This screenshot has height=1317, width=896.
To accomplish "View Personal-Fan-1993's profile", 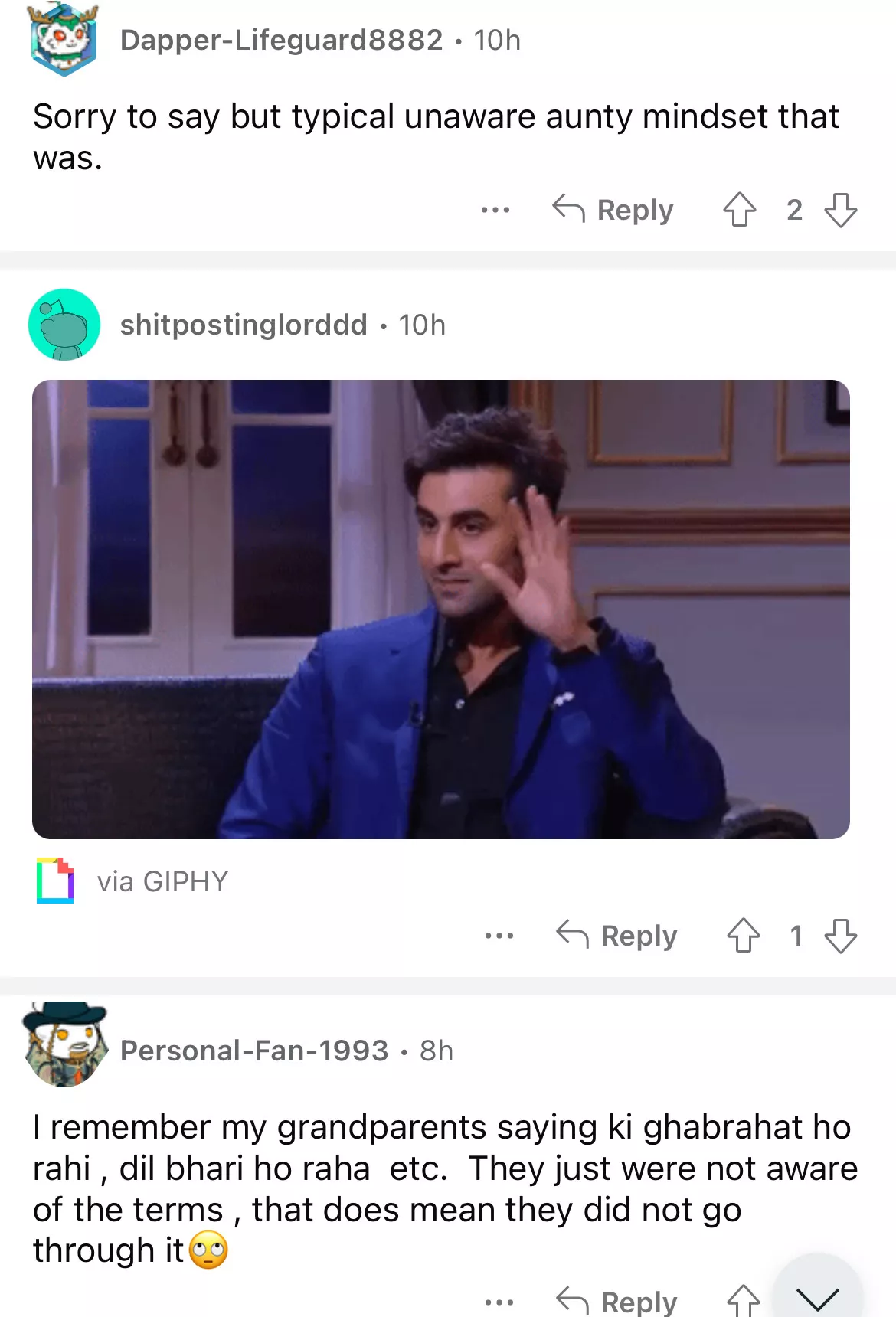I will point(254,1051).
